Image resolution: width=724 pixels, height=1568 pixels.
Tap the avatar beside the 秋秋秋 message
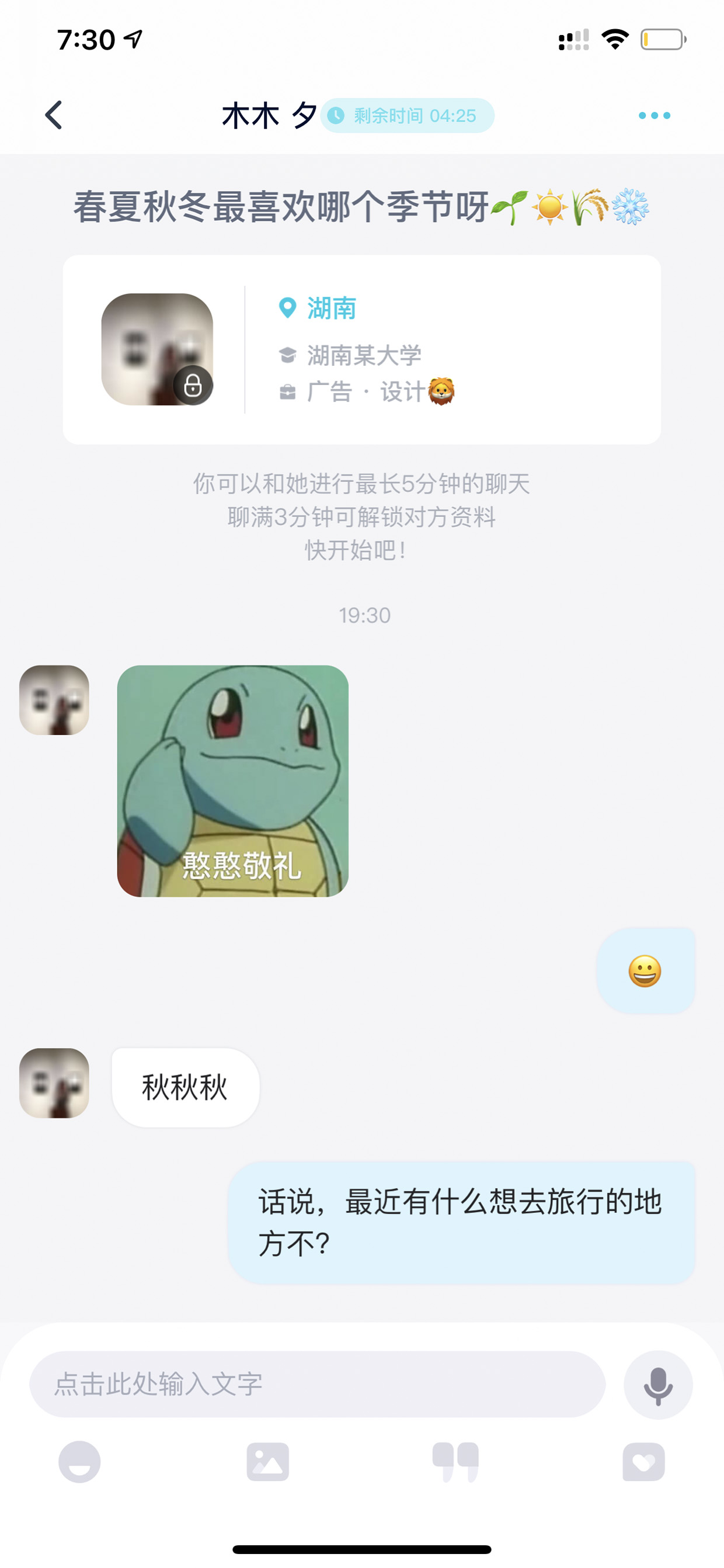click(54, 1083)
